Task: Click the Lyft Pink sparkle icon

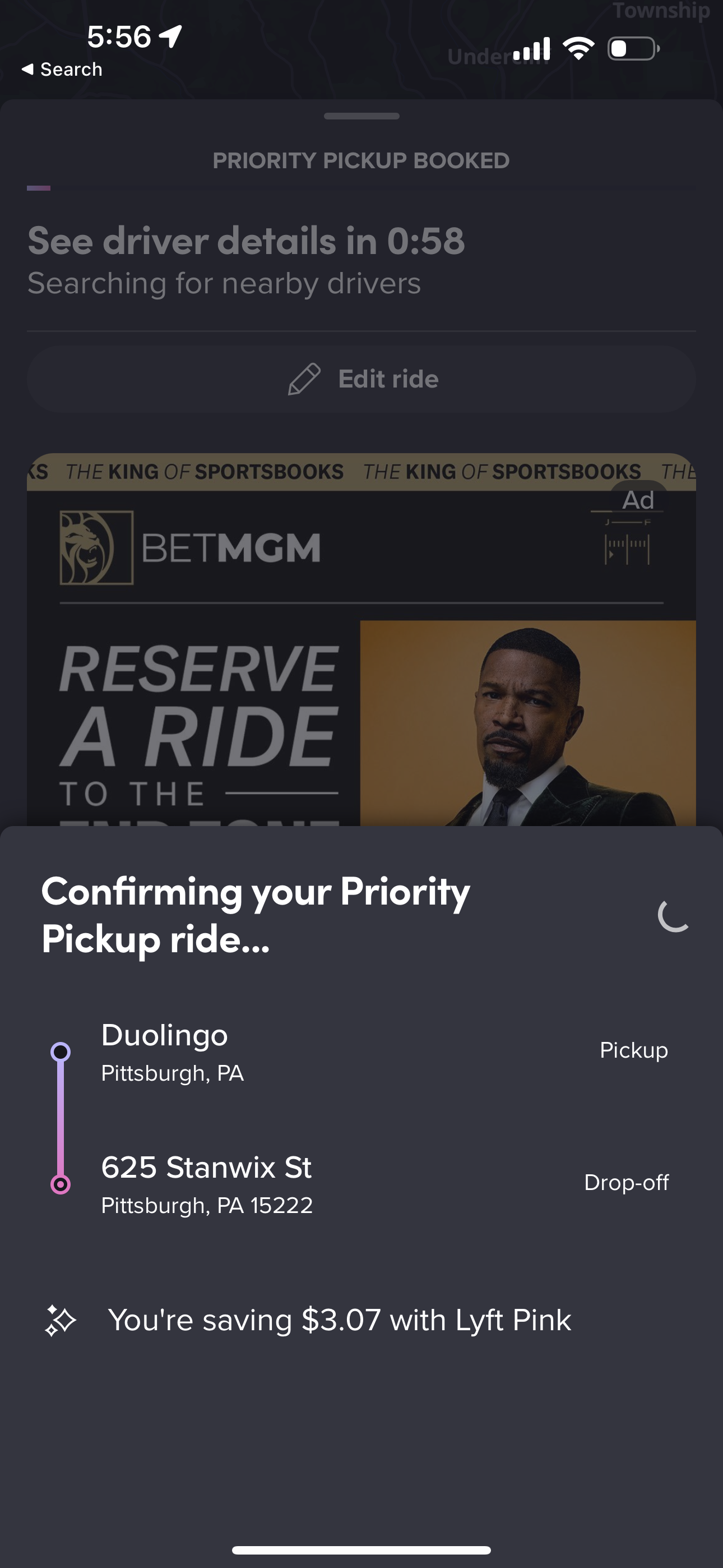Action: tap(62, 1320)
